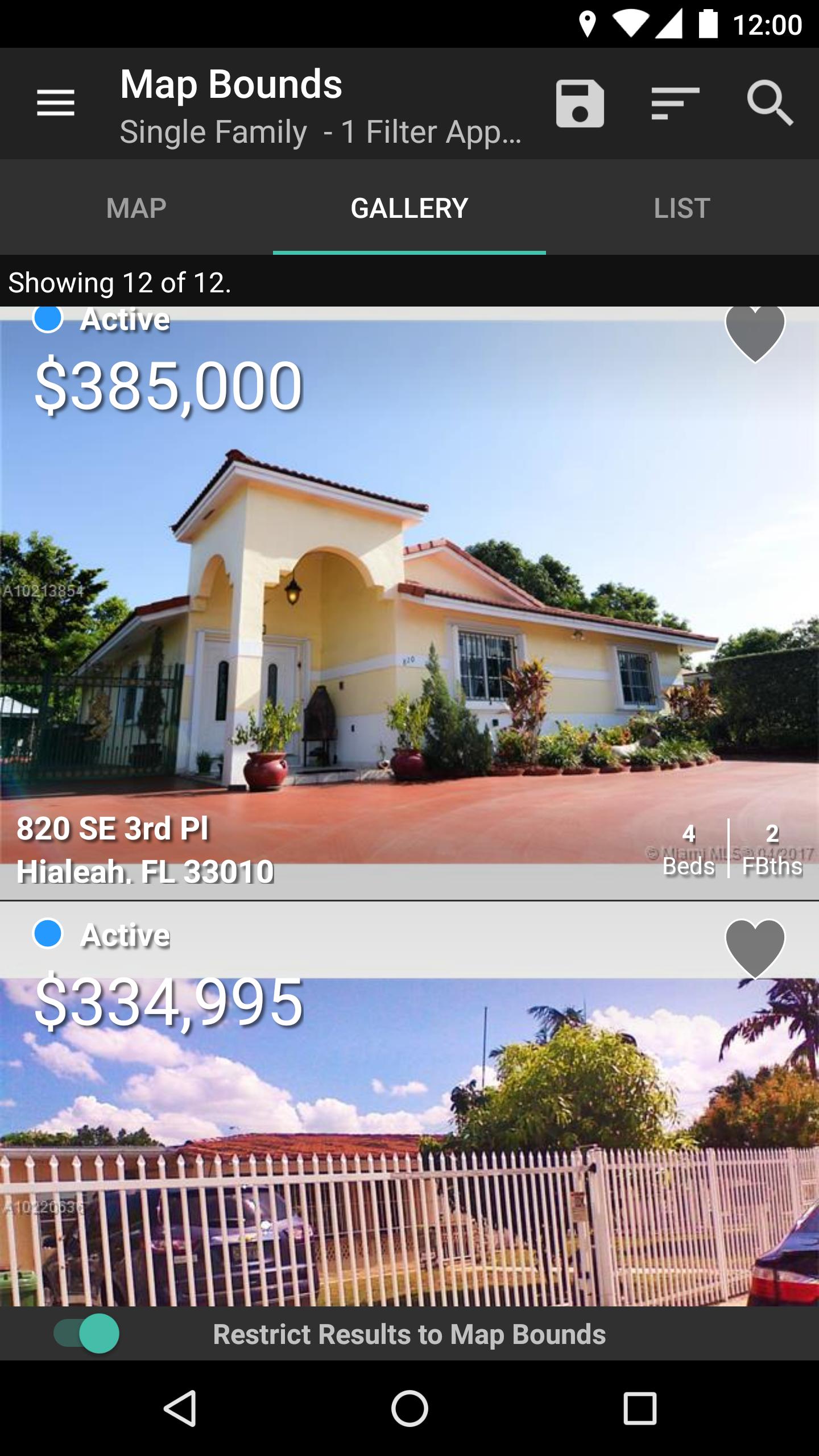Favorite the $334,995 listing

755,948
